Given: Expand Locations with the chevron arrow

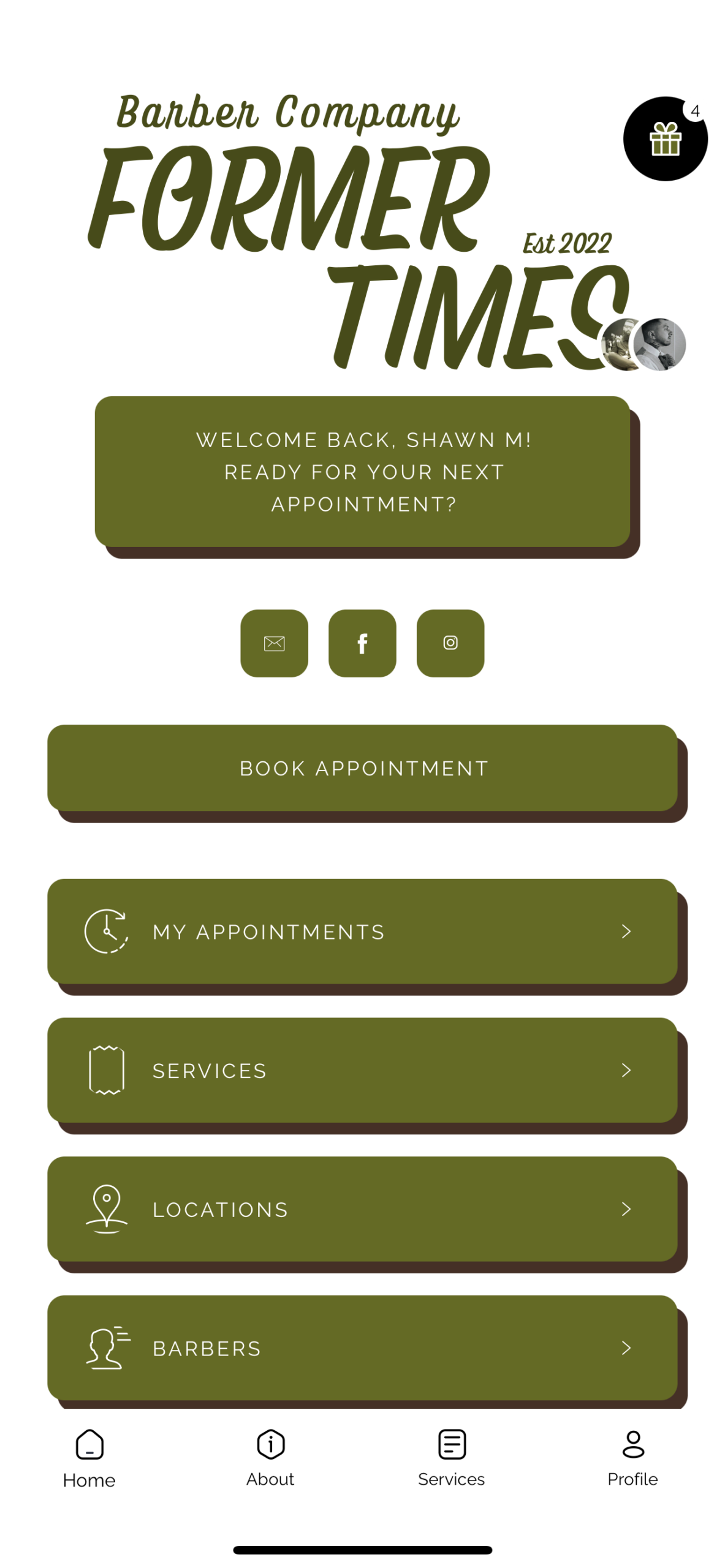Looking at the screenshot, I should point(626,1209).
